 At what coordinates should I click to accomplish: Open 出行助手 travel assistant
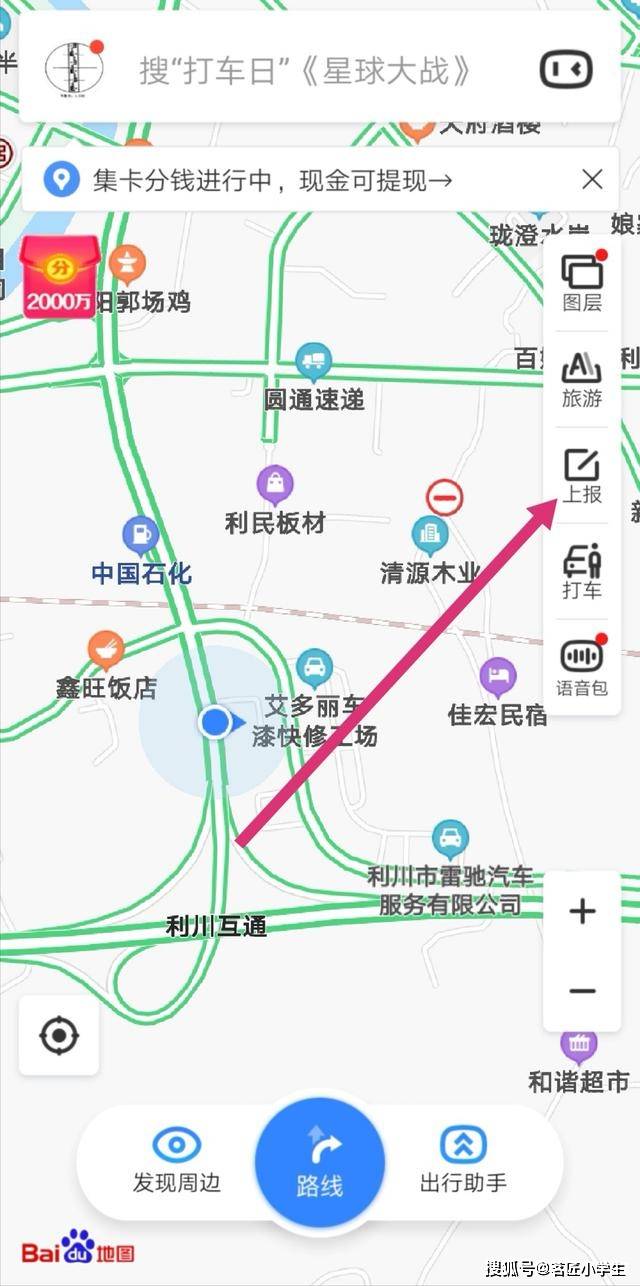pyautogui.click(x=463, y=1158)
